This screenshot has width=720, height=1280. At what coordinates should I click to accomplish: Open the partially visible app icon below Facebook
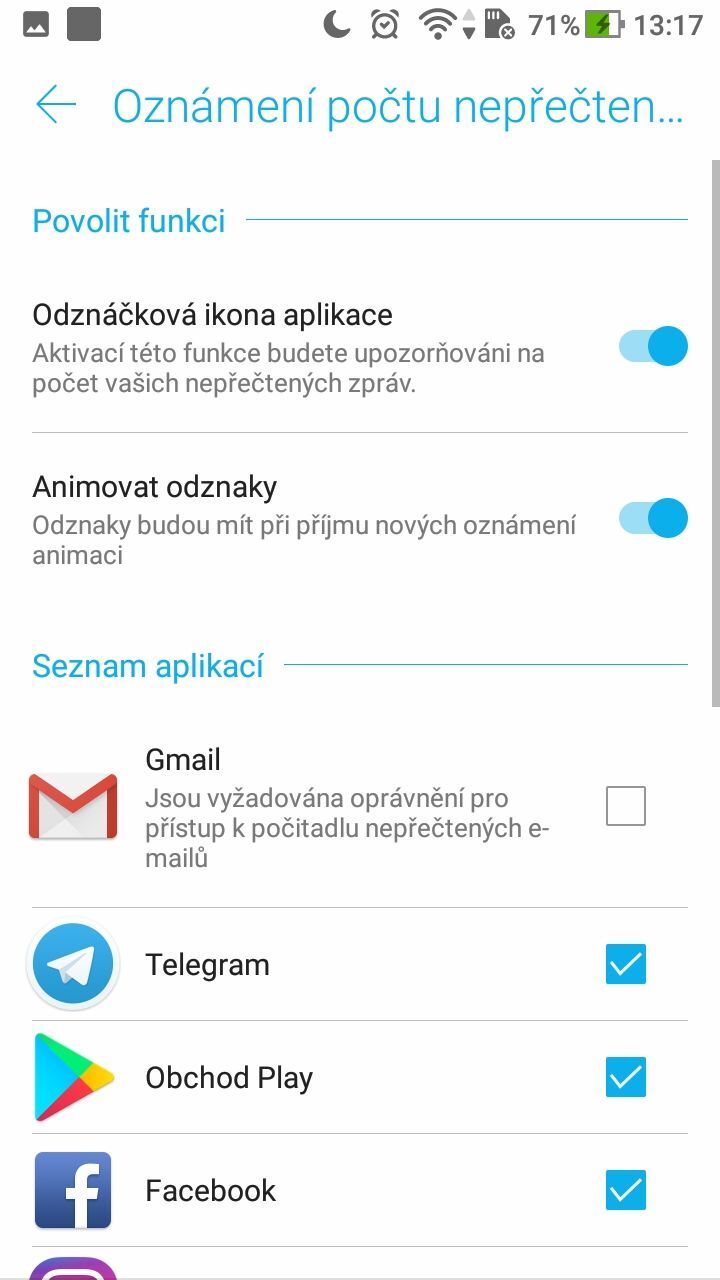click(x=73, y=1270)
